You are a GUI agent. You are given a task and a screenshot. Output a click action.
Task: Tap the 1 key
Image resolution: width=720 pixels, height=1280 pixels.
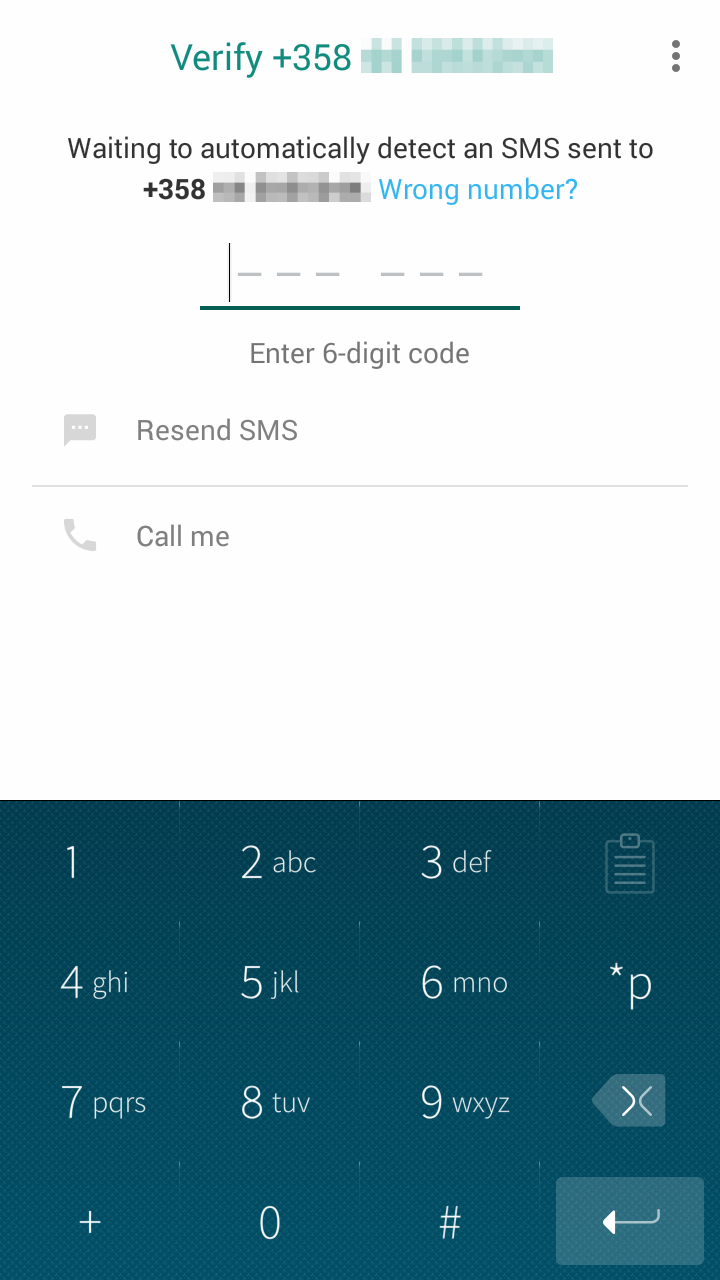click(x=90, y=862)
